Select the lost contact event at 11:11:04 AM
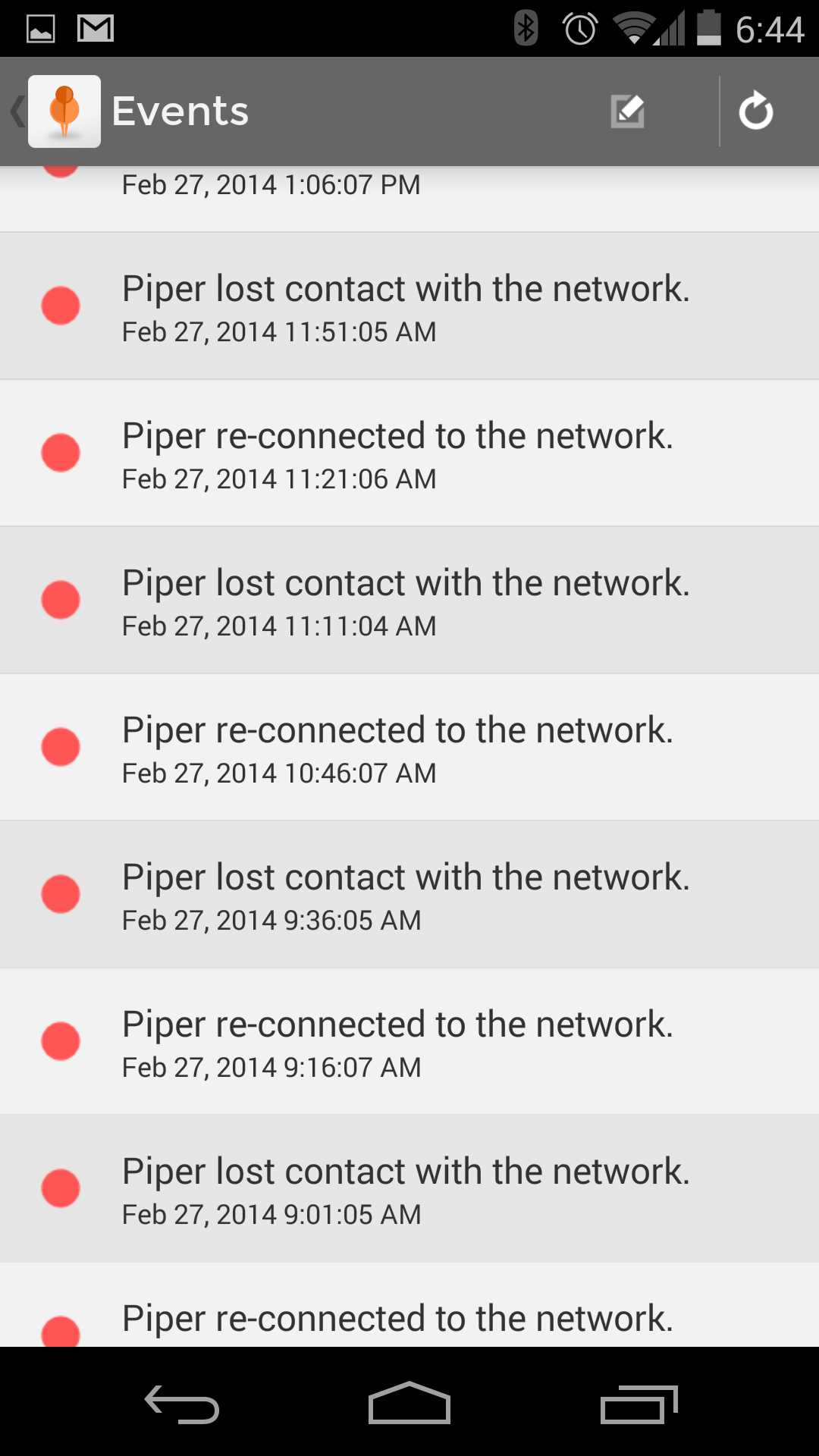Image resolution: width=819 pixels, height=1456 pixels. pyautogui.click(x=409, y=601)
